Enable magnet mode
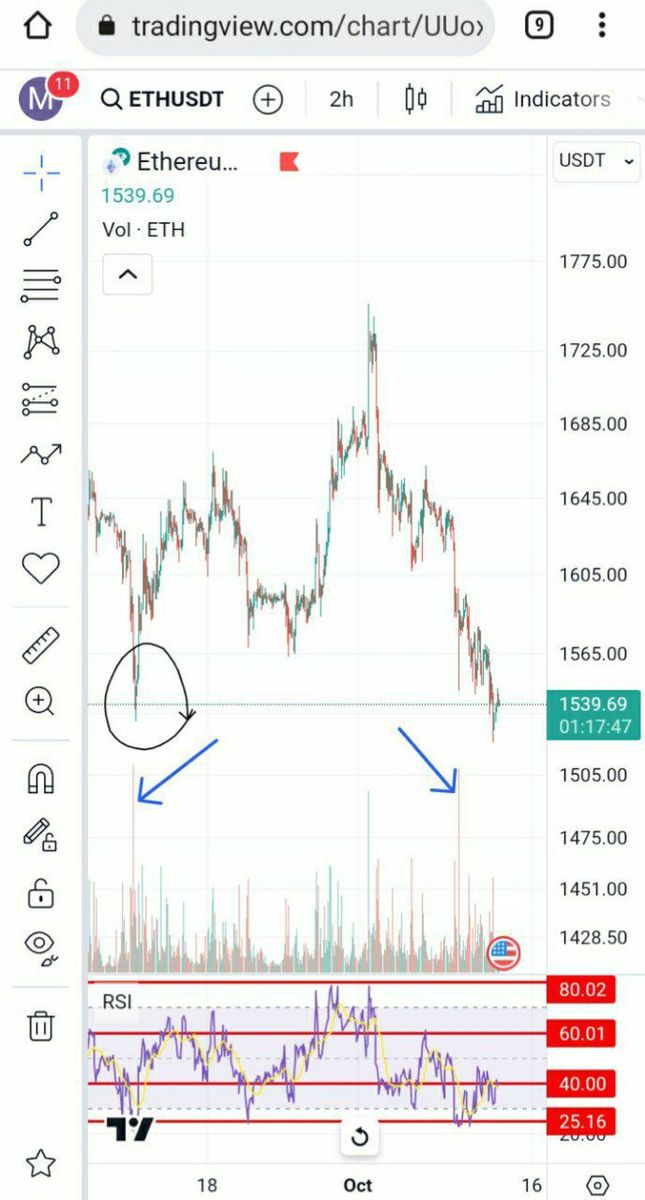The height and width of the screenshot is (1200, 645). click(x=41, y=778)
